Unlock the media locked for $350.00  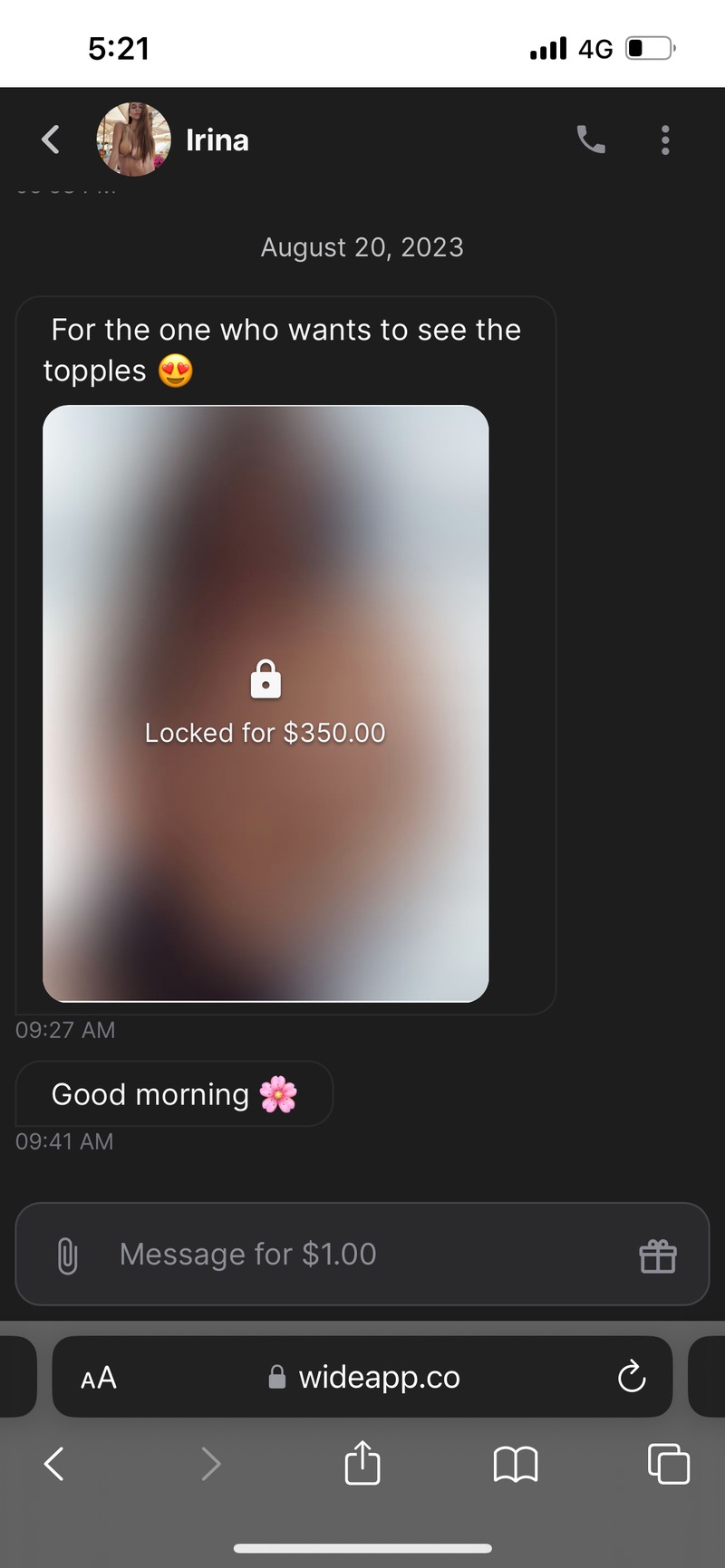[266, 703]
